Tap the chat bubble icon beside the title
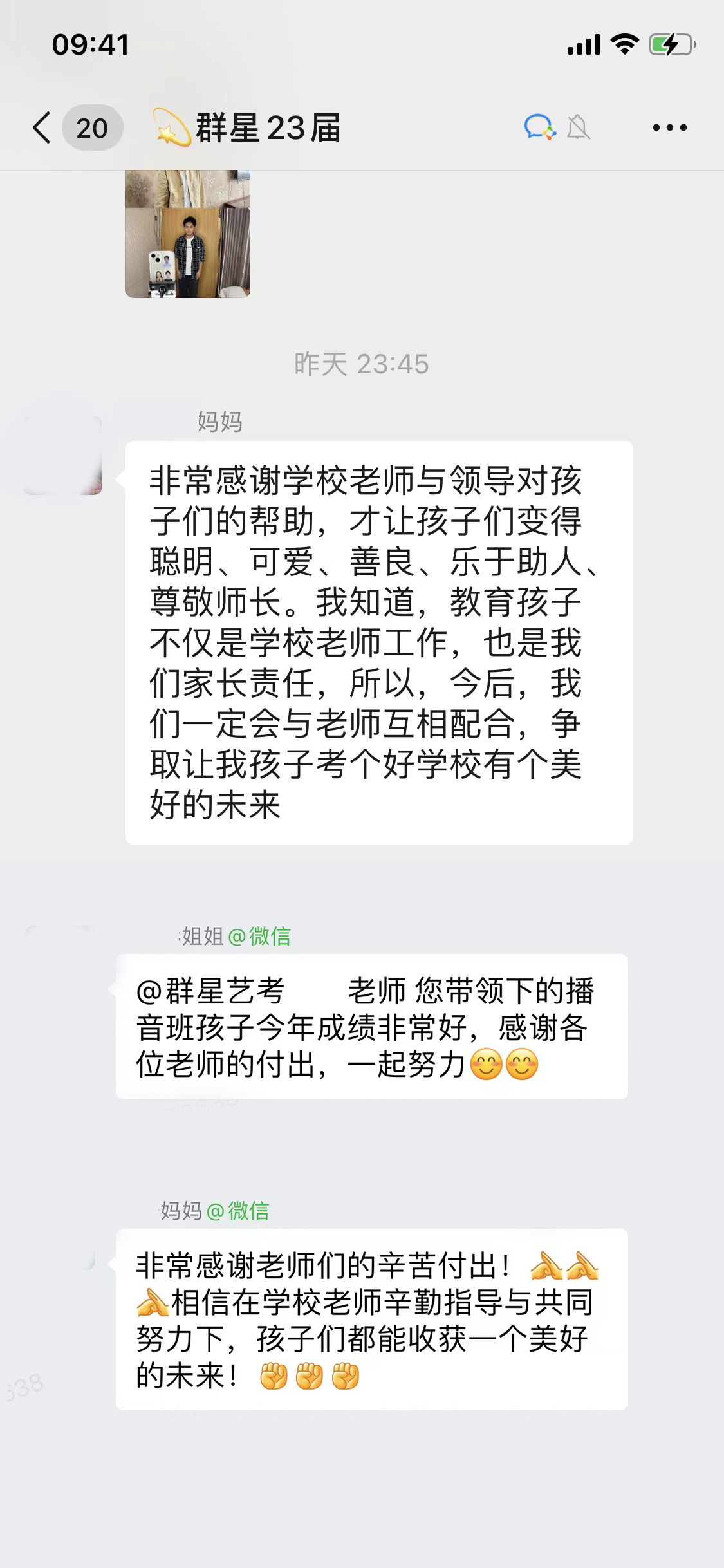Screen dimensions: 724x1568 [x=539, y=127]
